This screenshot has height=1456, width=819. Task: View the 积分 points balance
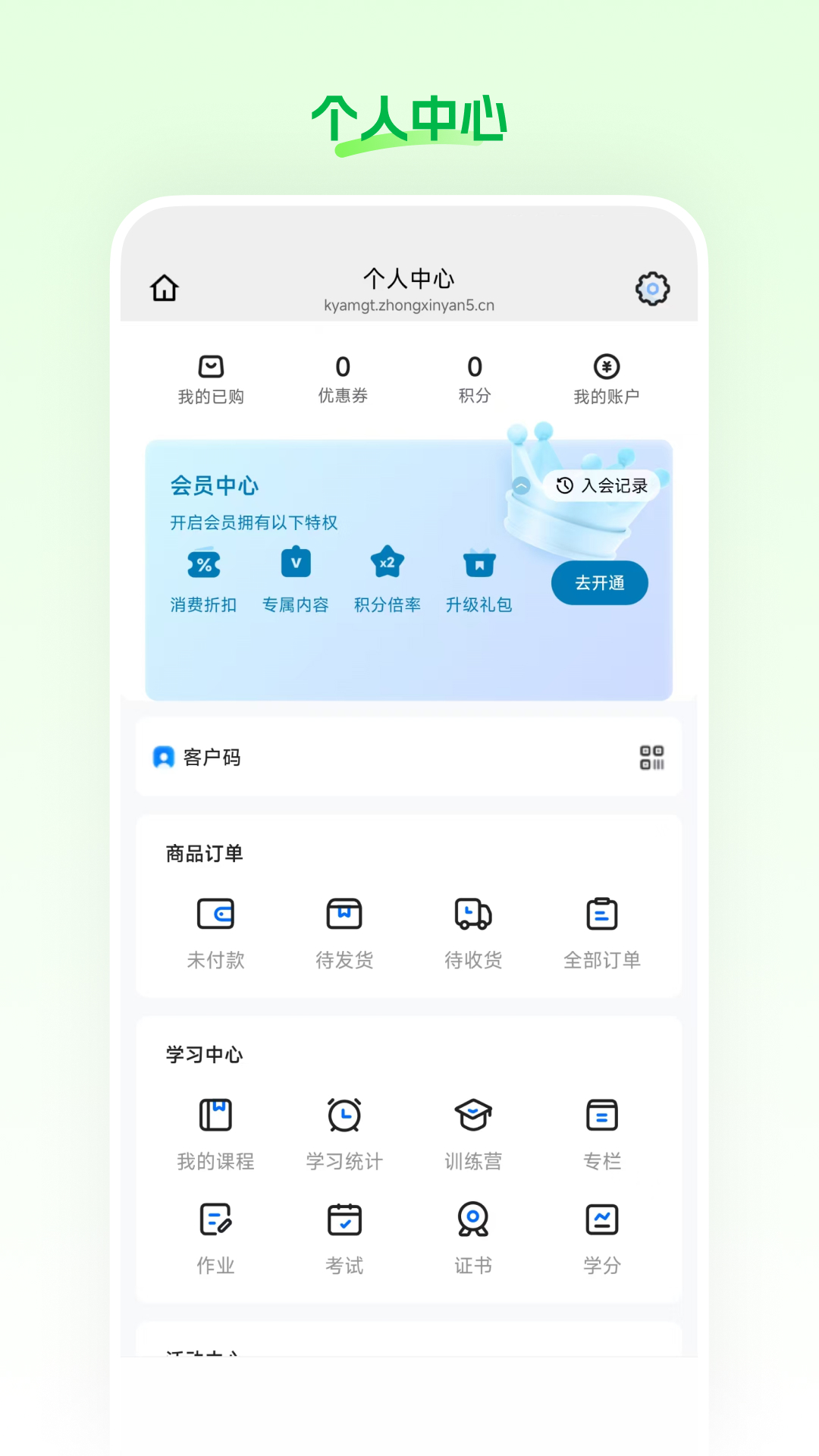pos(475,378)
